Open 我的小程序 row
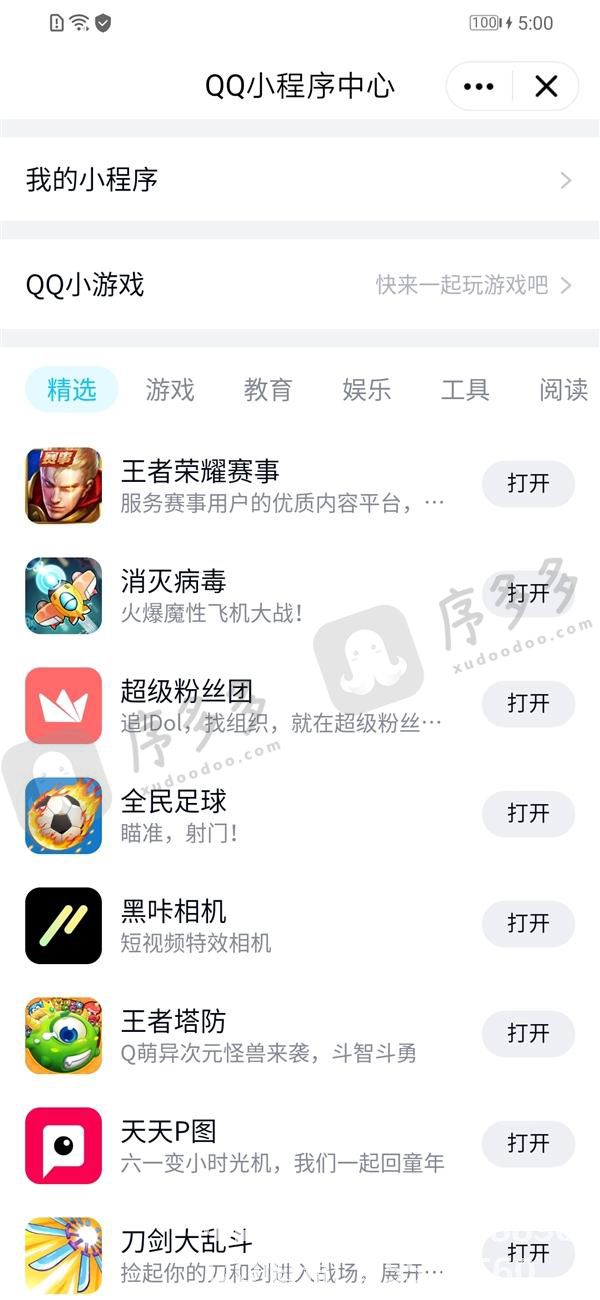 (x=300, y=180)
